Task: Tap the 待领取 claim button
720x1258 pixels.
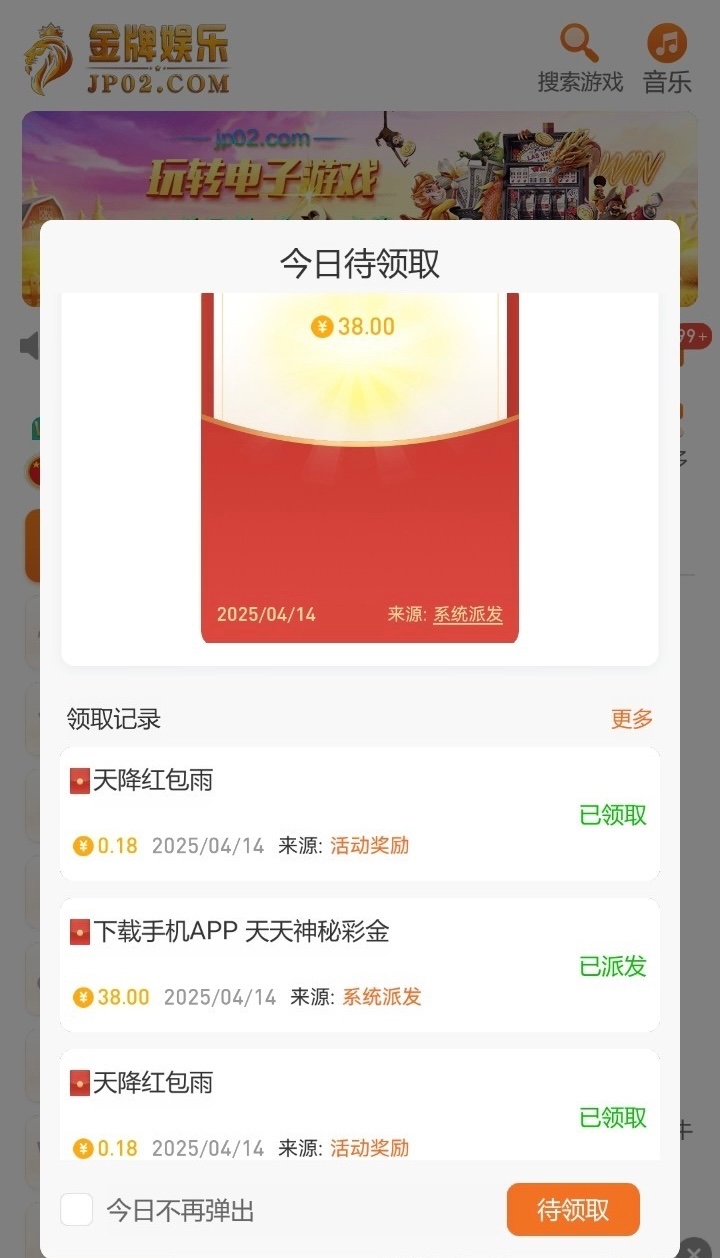Action: pos(572,1209)
